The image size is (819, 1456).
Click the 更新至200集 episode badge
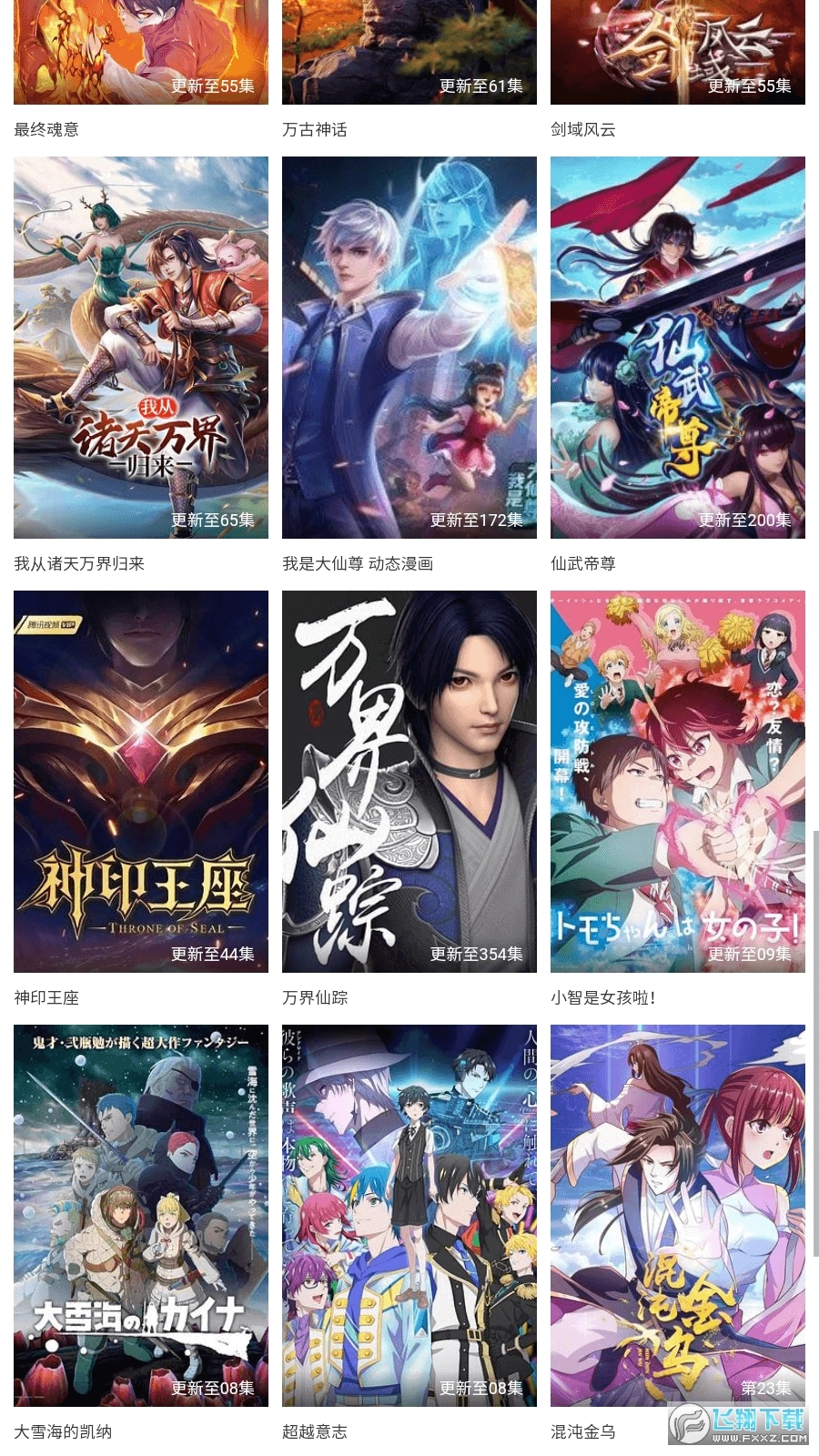coord(744,521)
